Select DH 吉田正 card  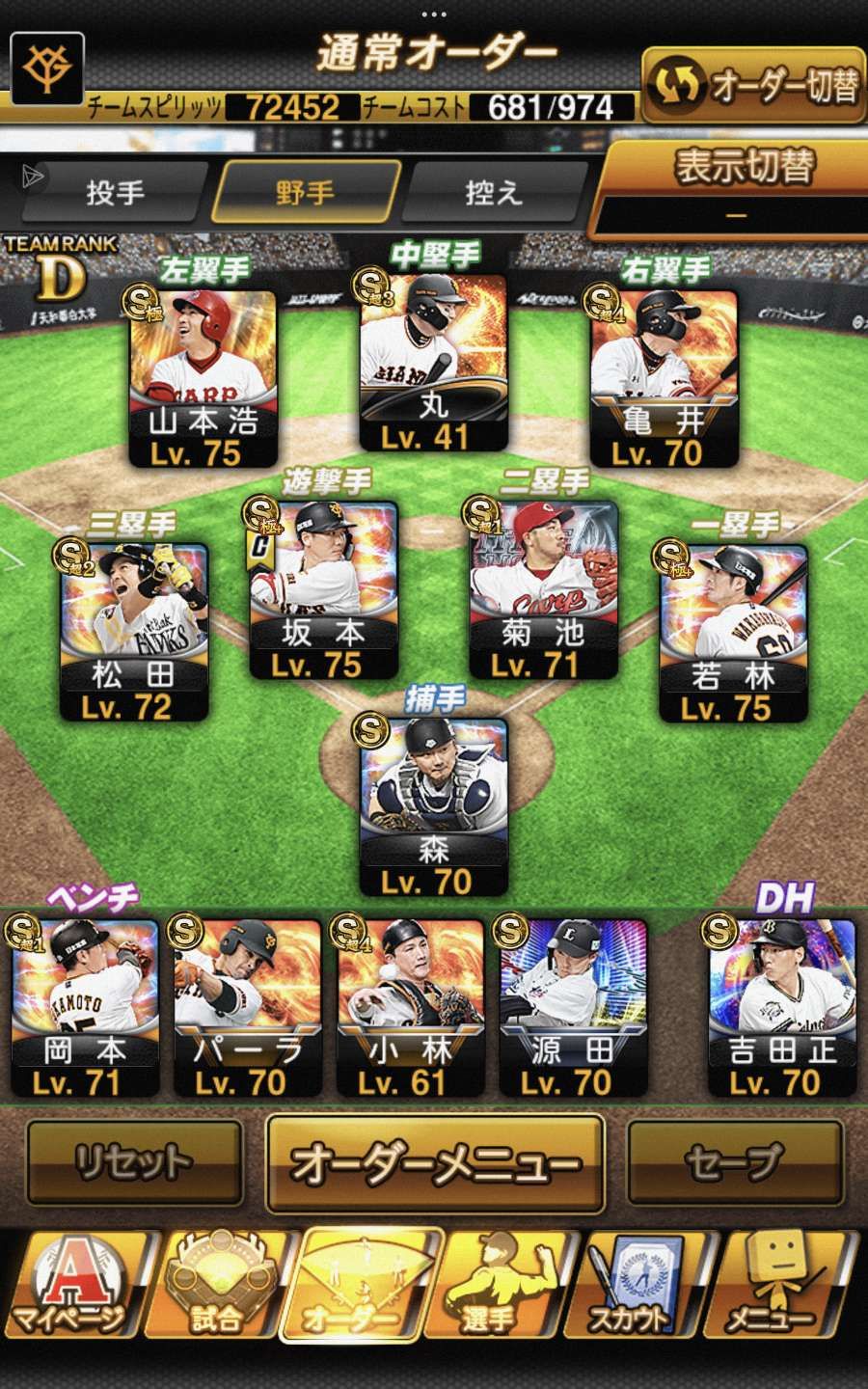781,1008
